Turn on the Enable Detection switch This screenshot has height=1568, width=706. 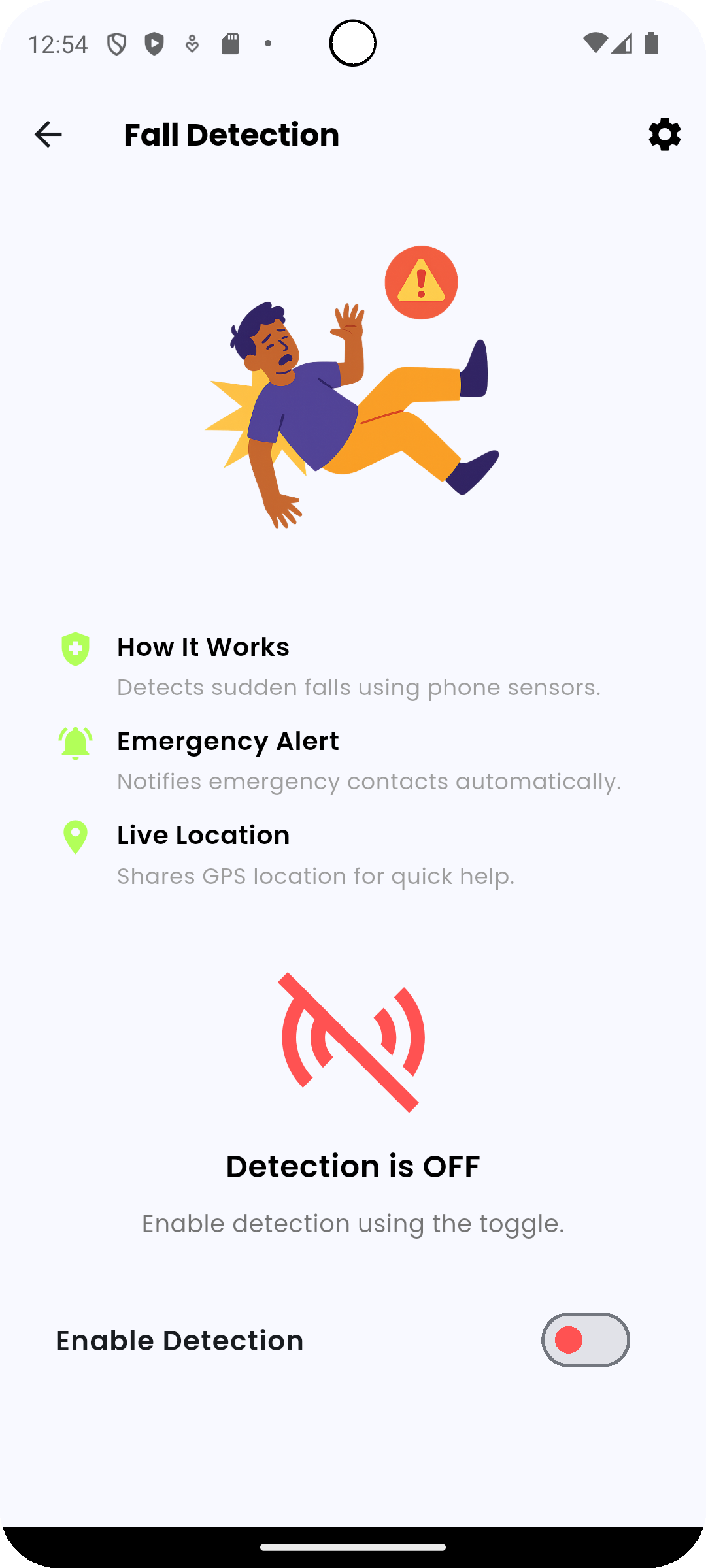click(585, 1340)
